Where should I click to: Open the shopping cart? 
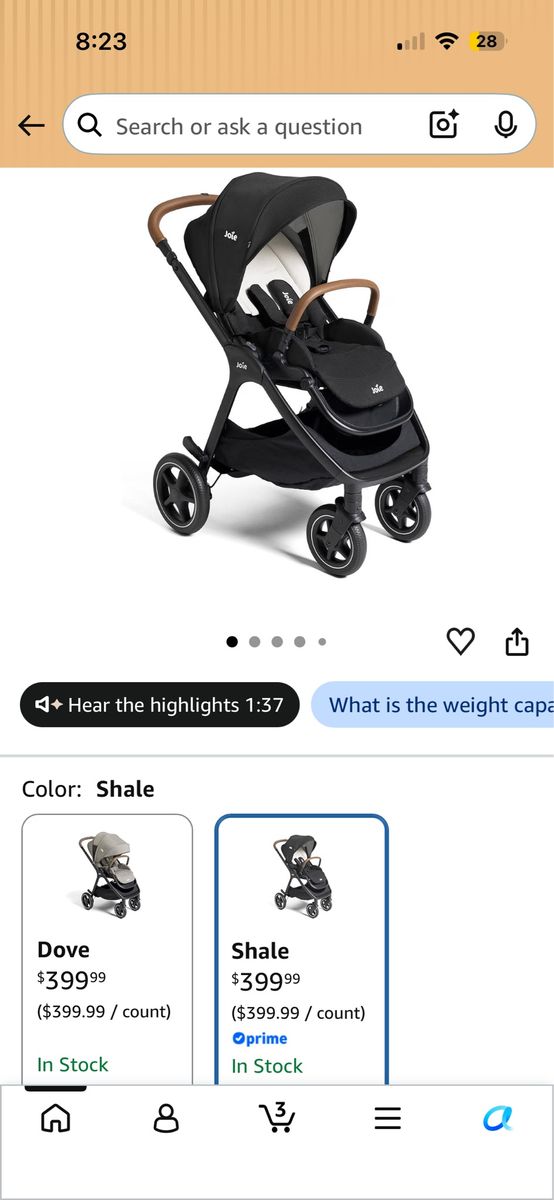(x=276, y=1117)
